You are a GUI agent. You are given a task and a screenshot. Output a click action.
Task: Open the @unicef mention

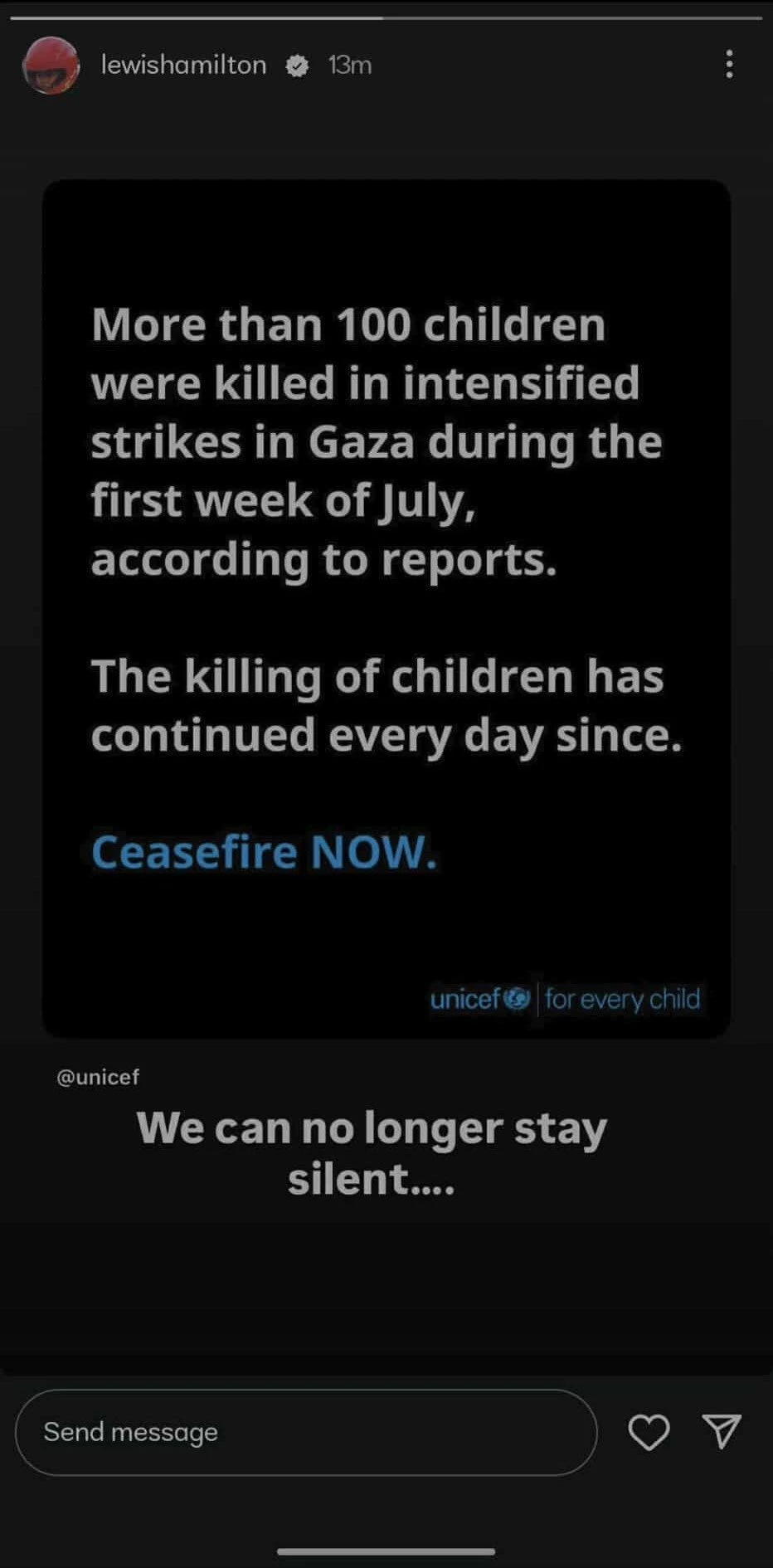click(x=97, y=1077)
